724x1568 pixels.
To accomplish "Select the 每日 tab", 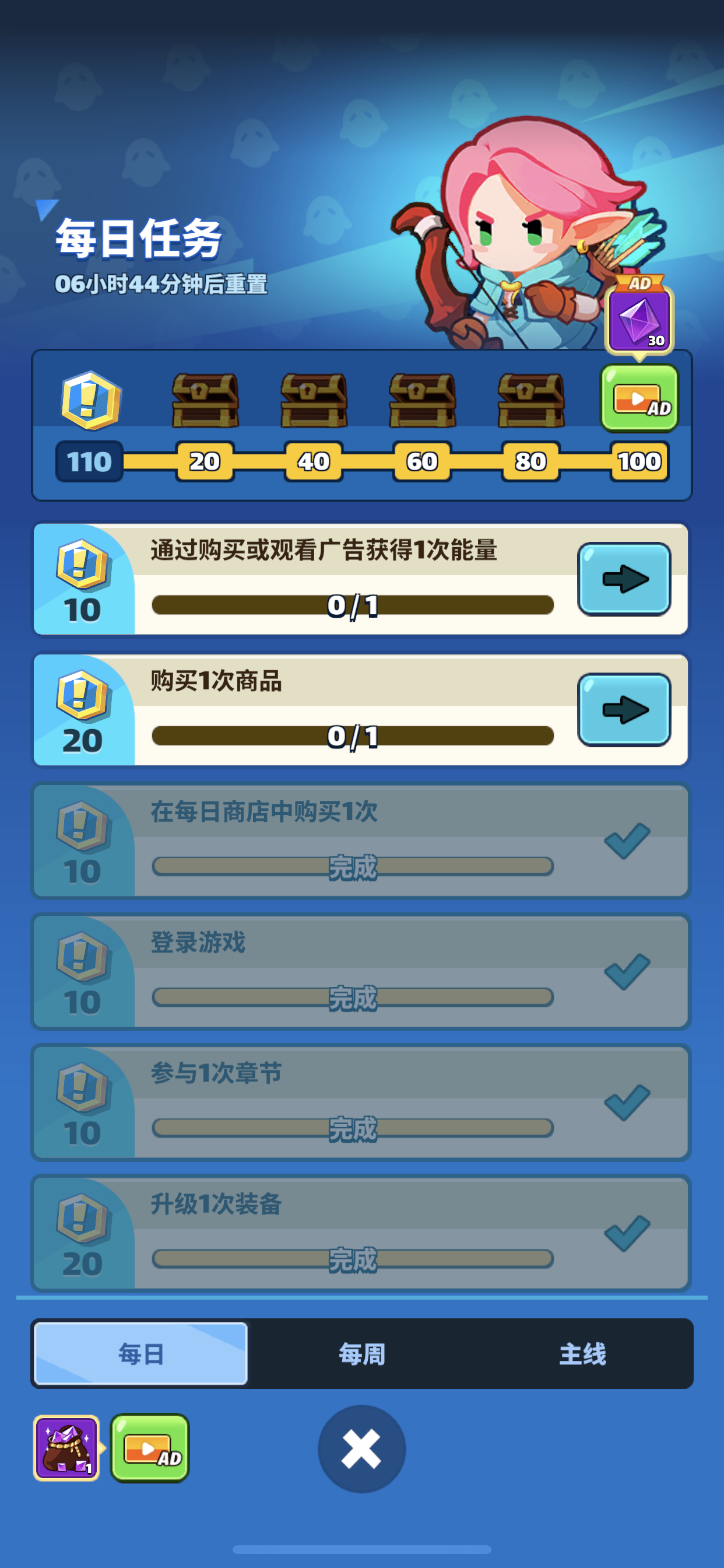I will [140, 1354].
